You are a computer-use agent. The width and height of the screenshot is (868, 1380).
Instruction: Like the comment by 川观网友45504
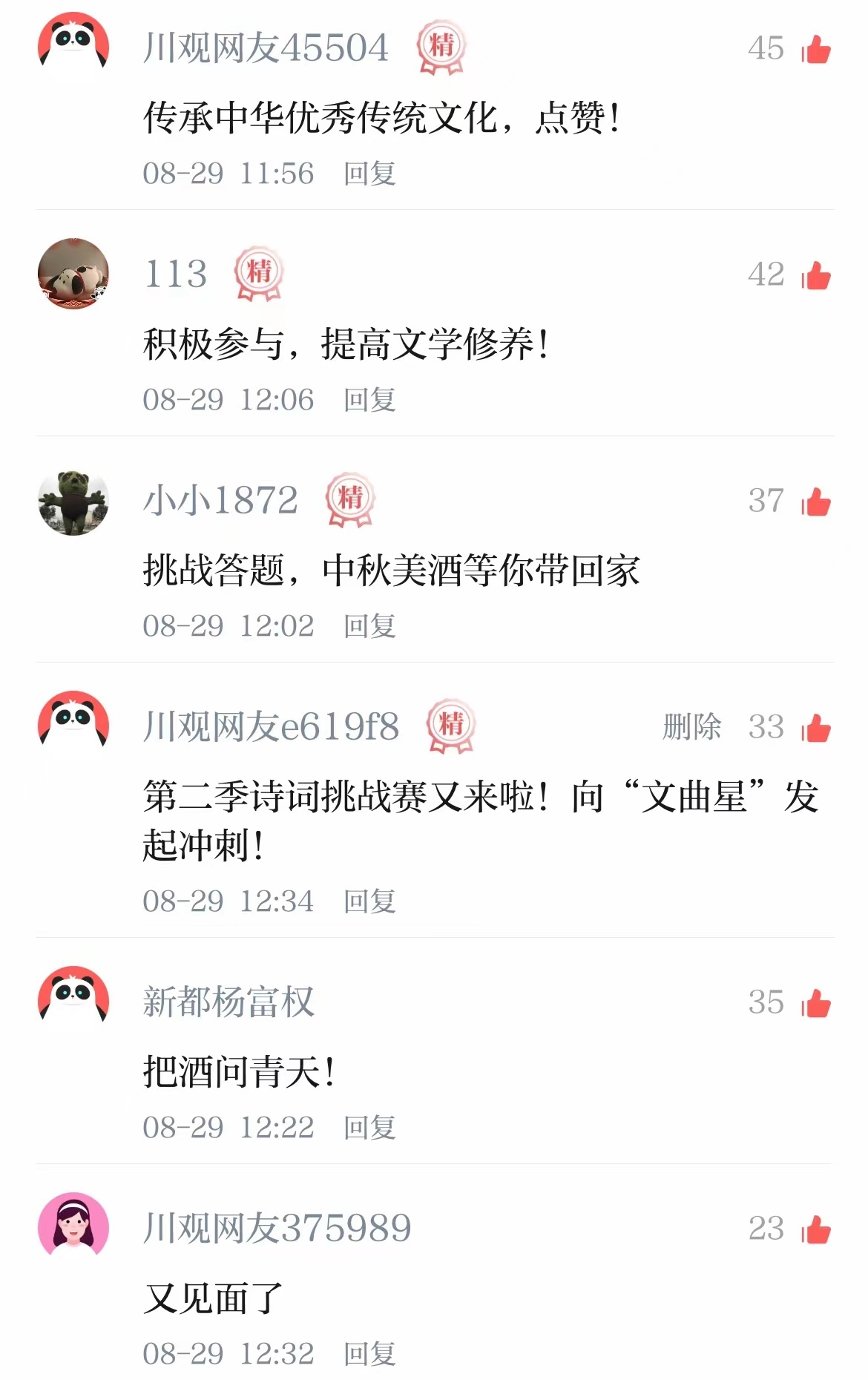(x=815, y=50)
